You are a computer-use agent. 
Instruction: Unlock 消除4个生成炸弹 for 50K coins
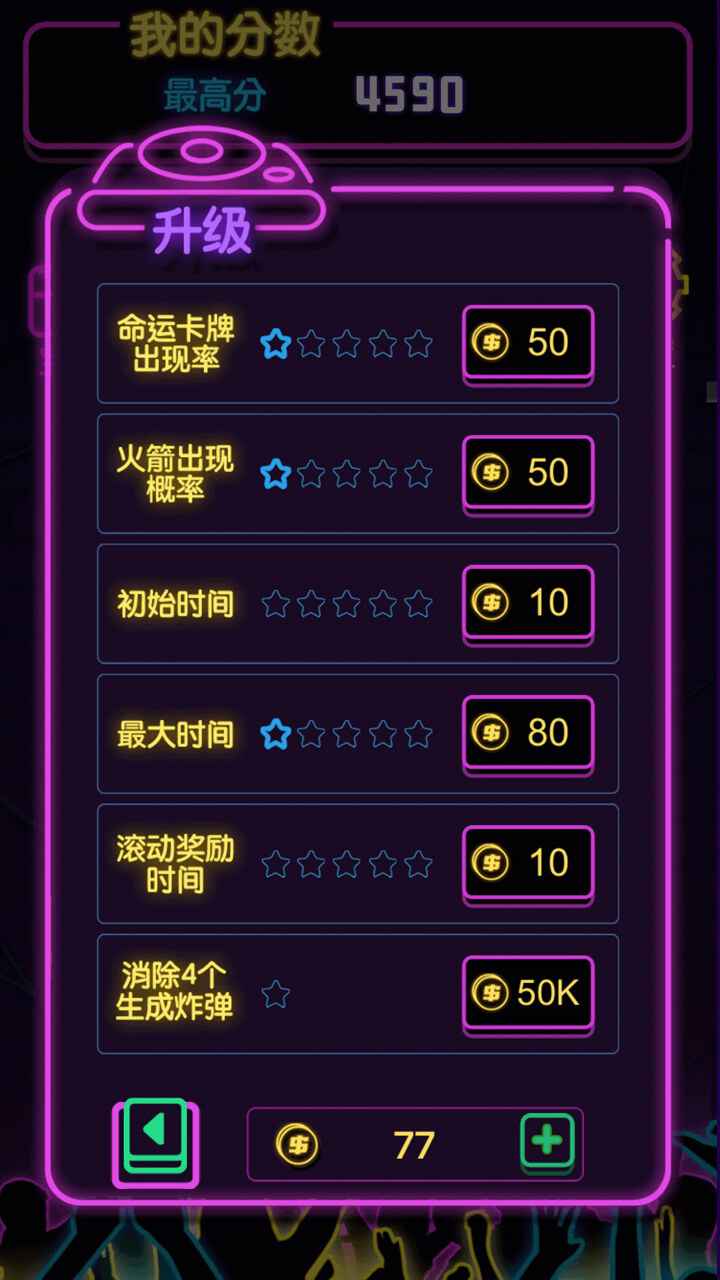[x=528, y=993]
